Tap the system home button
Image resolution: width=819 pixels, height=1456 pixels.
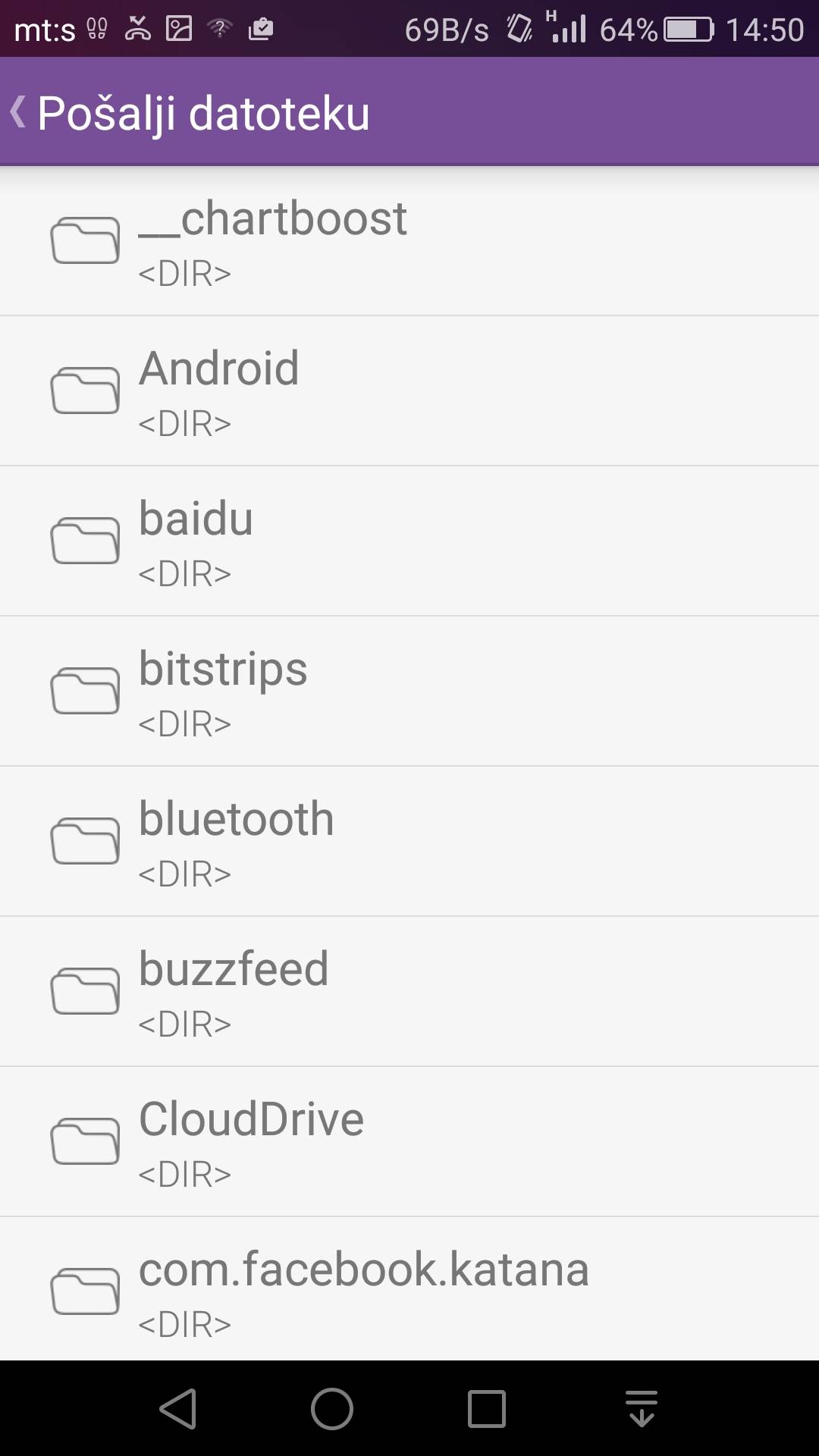click(x=332, y=1409)
